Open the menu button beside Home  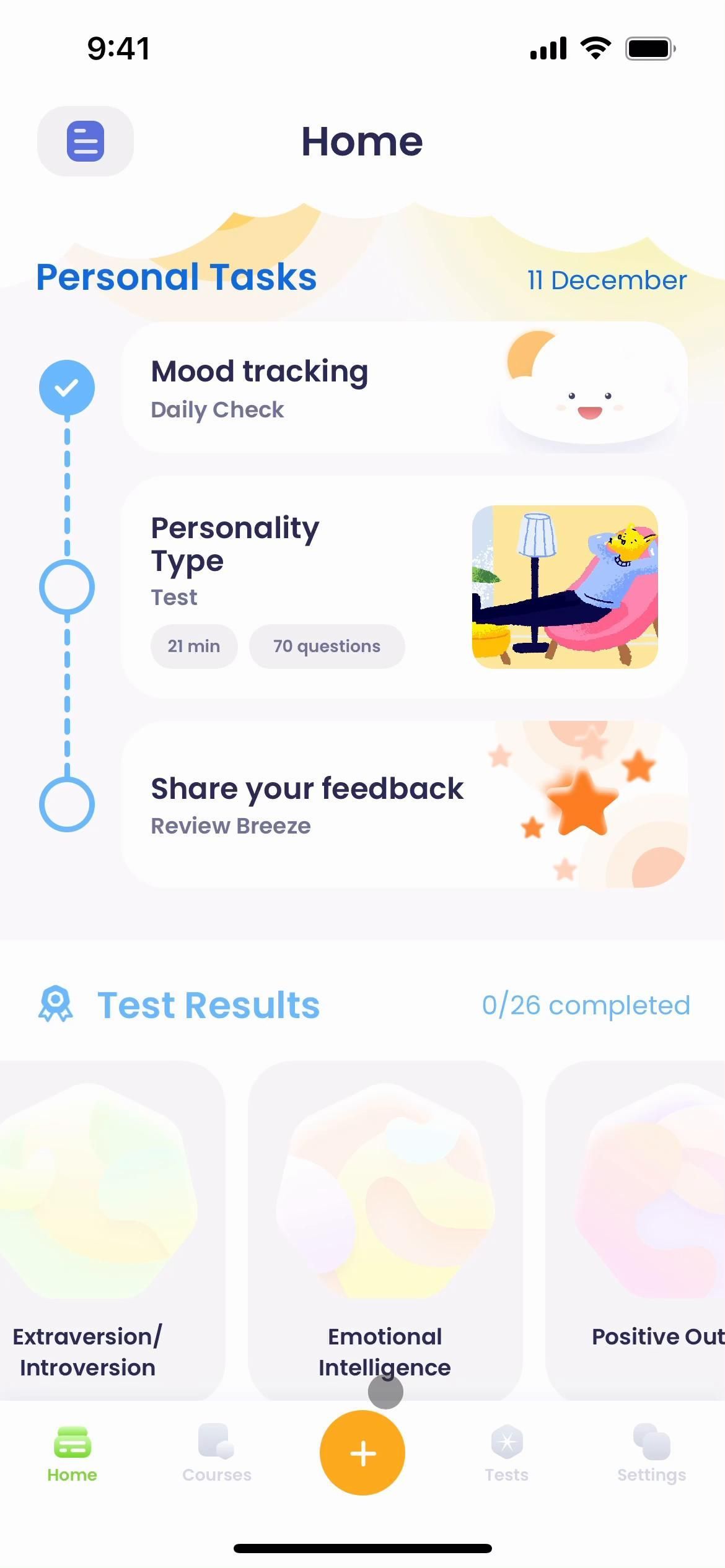86,141
